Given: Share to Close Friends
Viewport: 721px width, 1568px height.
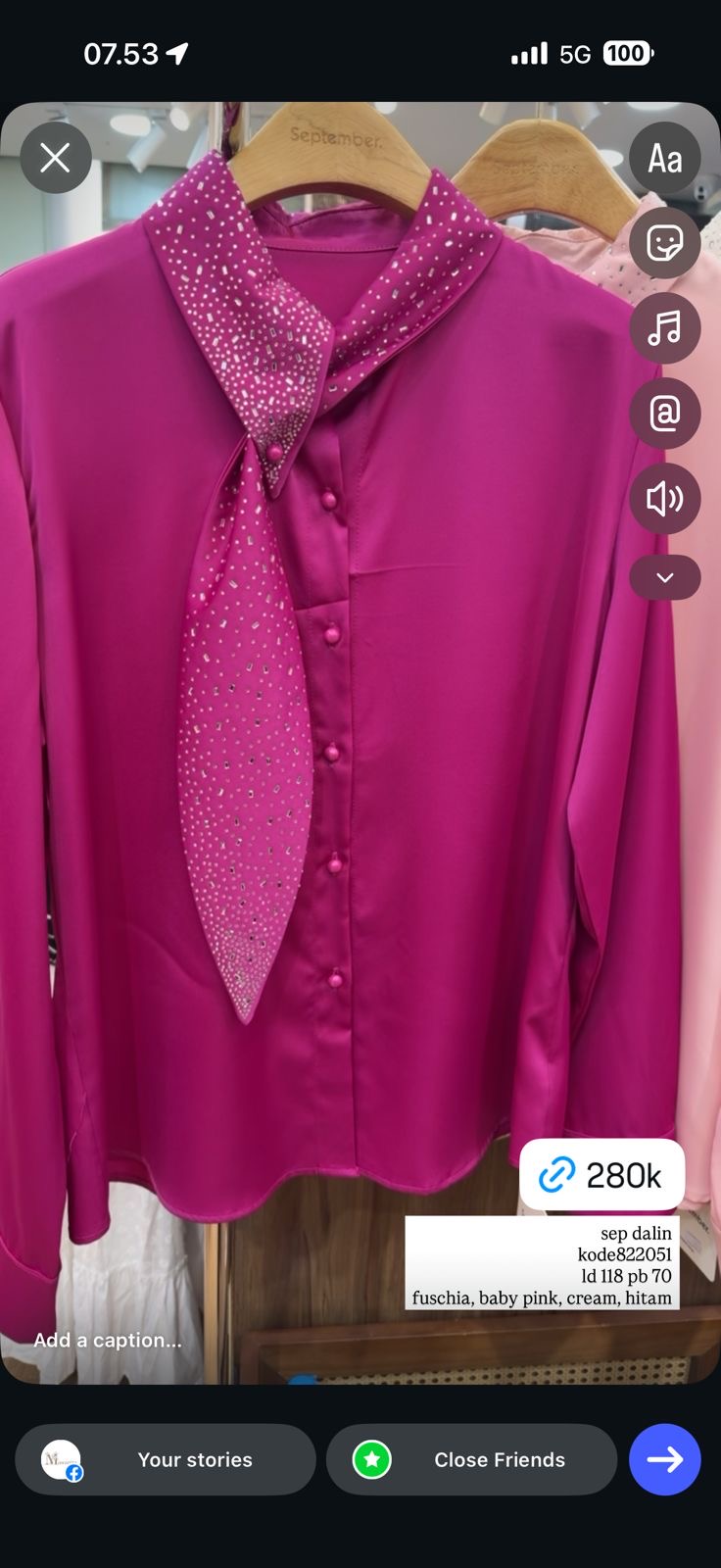Looking at the screenshot, I should pyautogui.click(x=471, y=1459).
